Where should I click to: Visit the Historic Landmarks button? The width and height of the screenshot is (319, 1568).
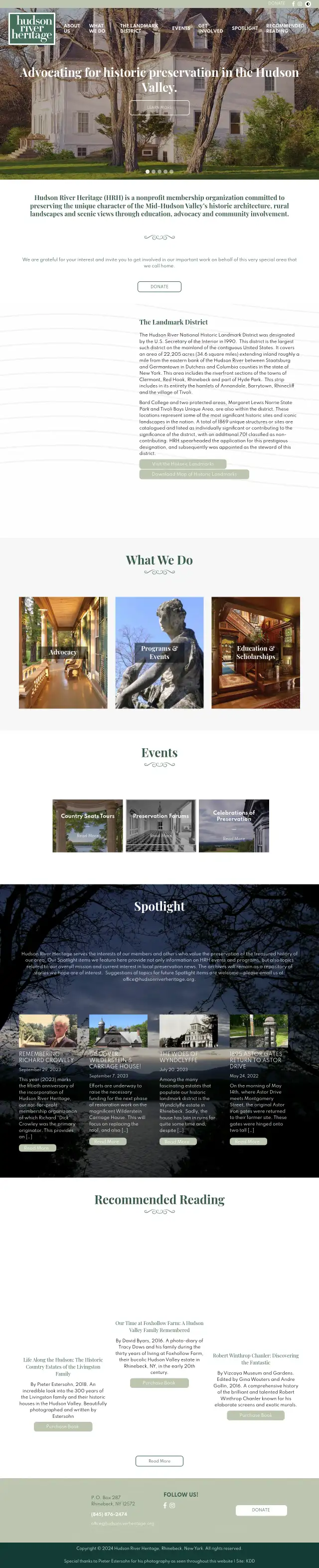tap(182, 464)
